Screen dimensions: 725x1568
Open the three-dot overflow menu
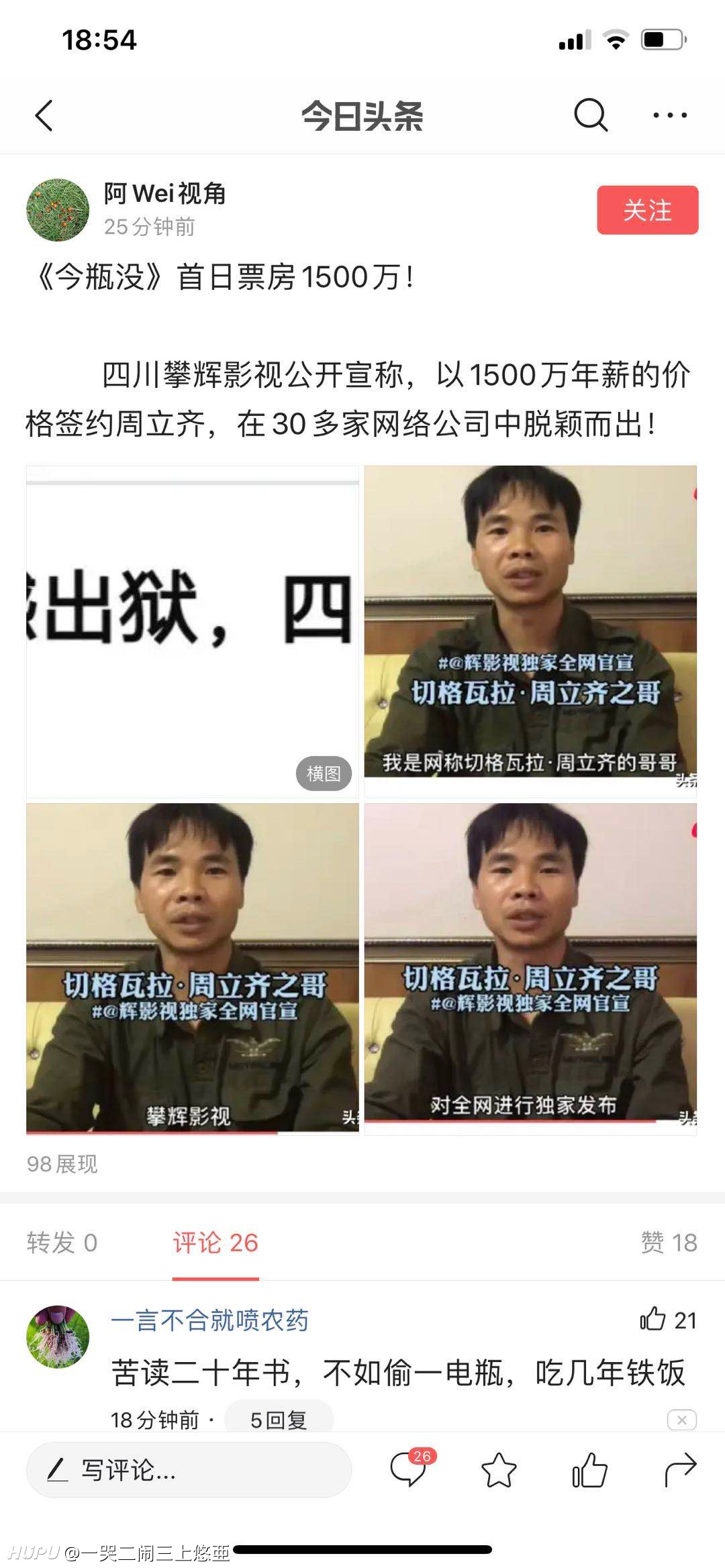(670, 115)
